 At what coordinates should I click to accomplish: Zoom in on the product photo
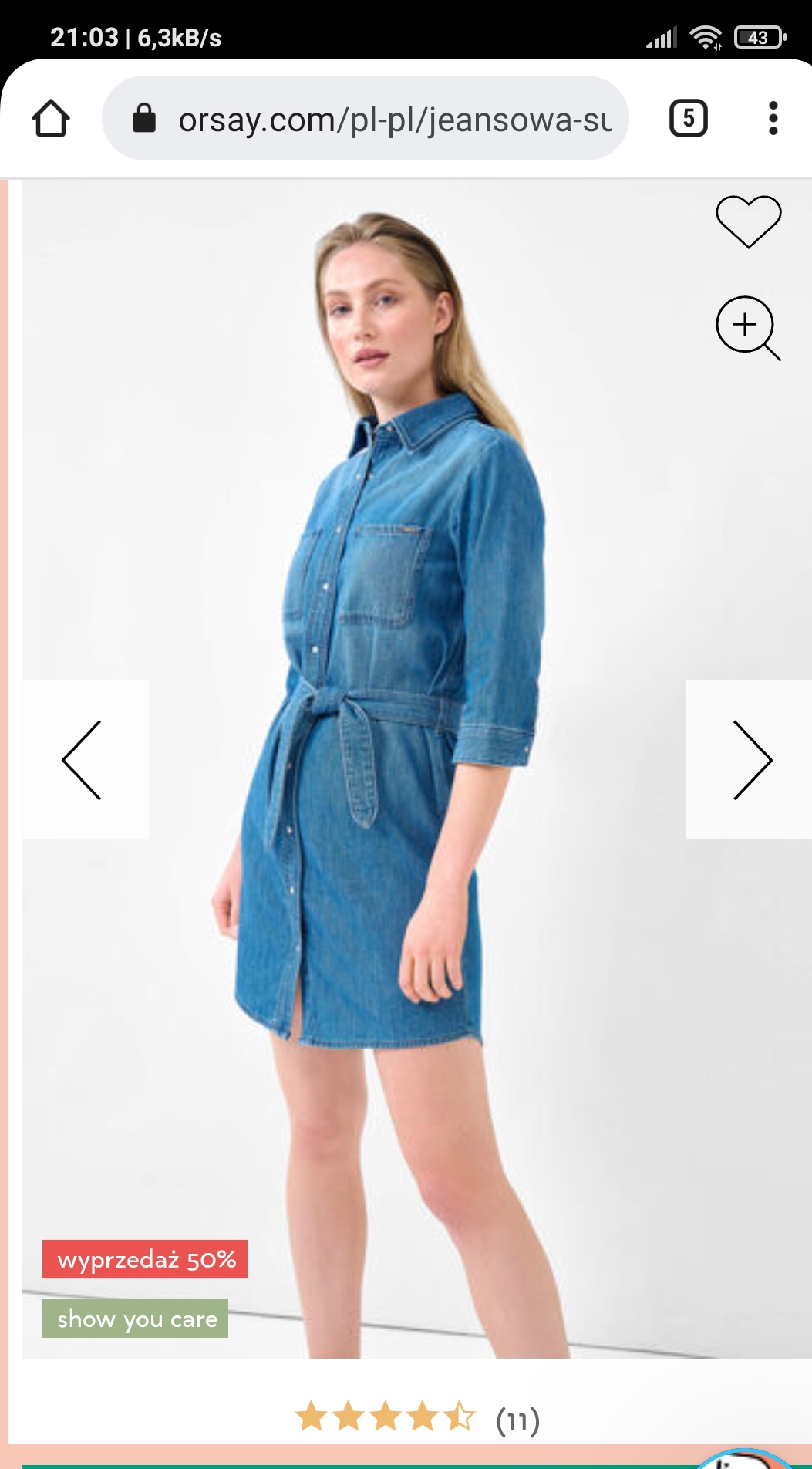pyautogui.click(x=747, y=327)
